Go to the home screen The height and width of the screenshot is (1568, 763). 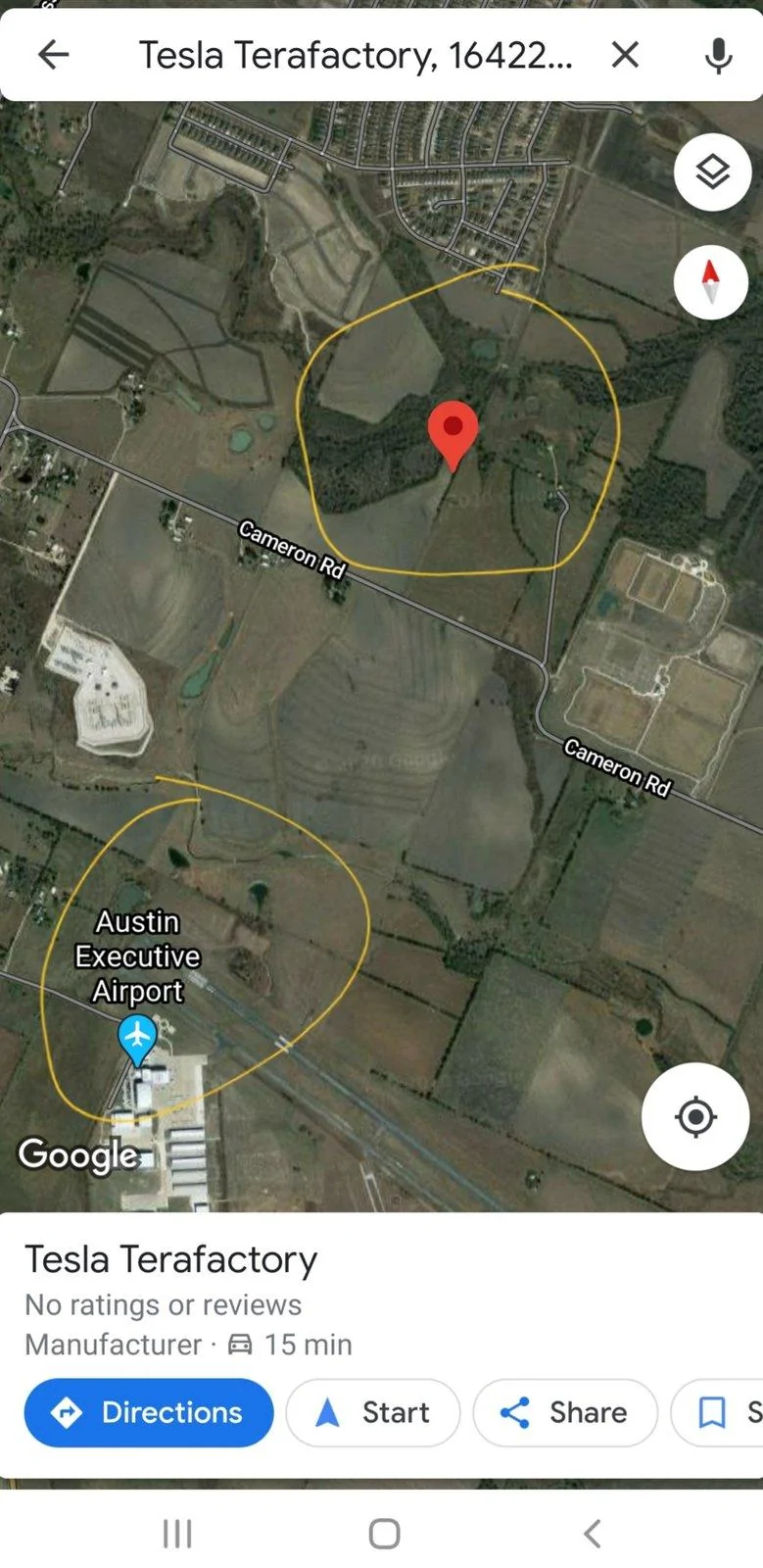click(384, 1534)
